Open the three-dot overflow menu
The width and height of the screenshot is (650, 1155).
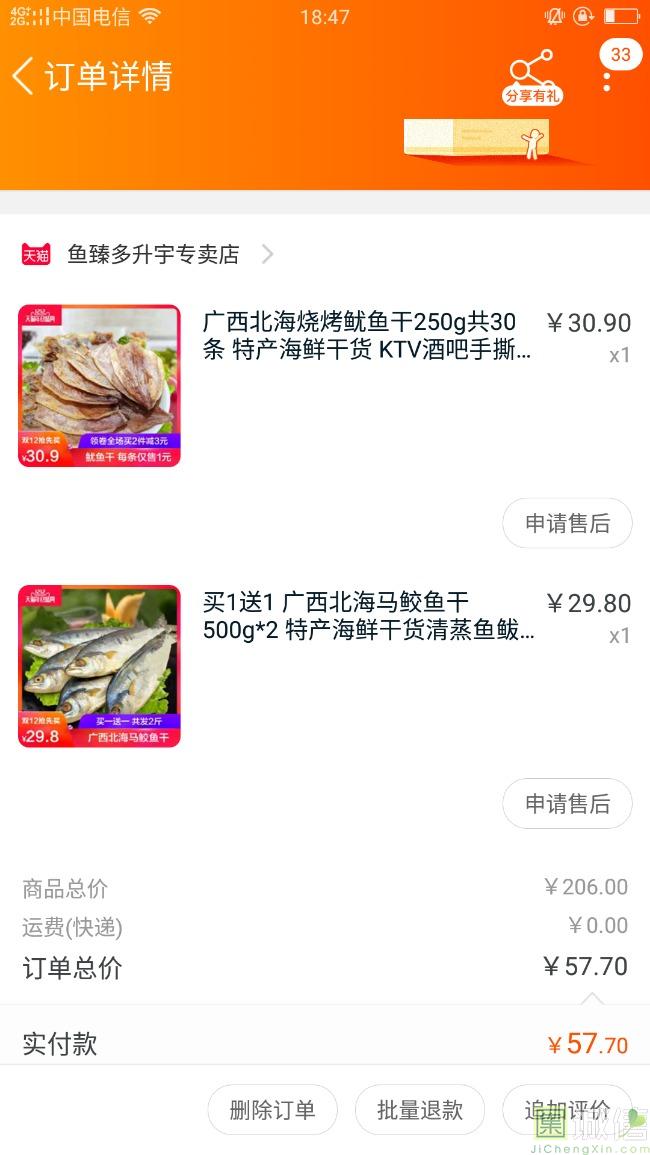(x=607, y=80)
